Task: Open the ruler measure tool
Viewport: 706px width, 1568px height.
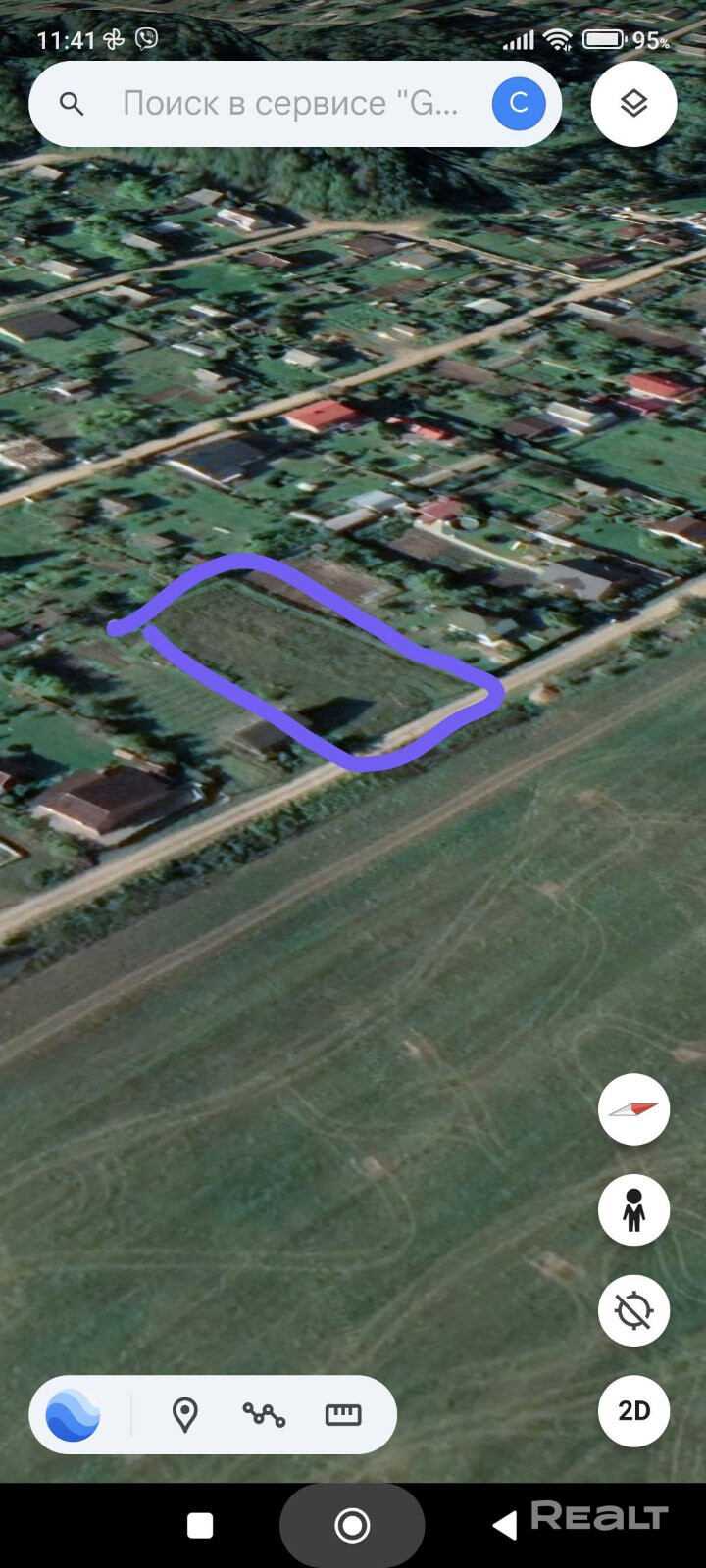Action: click(343, 1415)
